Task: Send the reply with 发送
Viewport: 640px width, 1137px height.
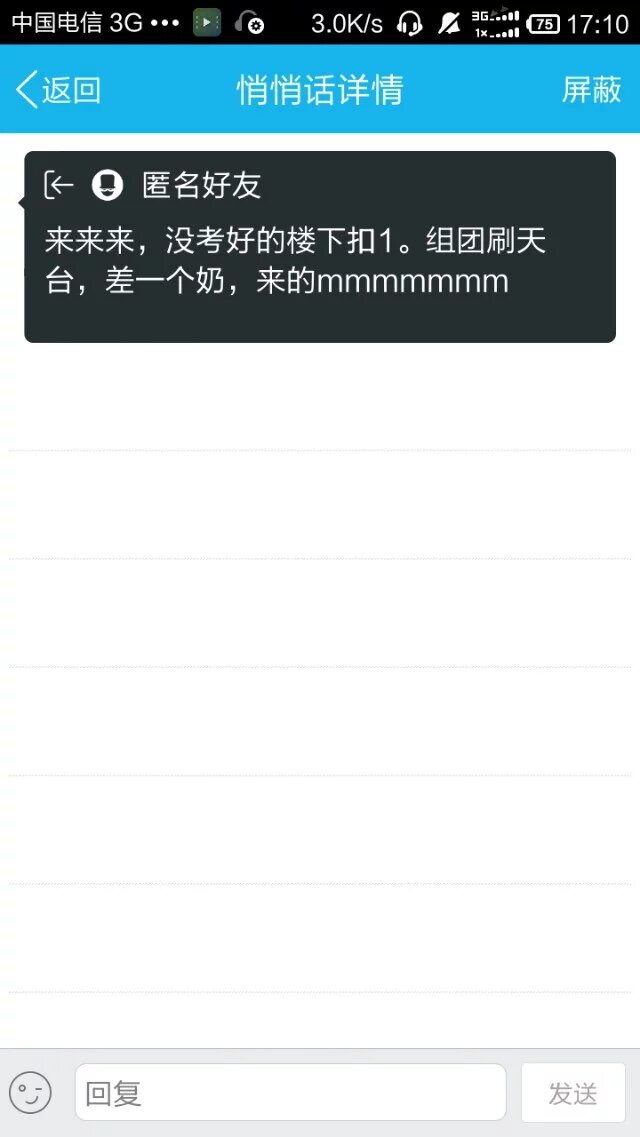Action: click(573, 1092)
